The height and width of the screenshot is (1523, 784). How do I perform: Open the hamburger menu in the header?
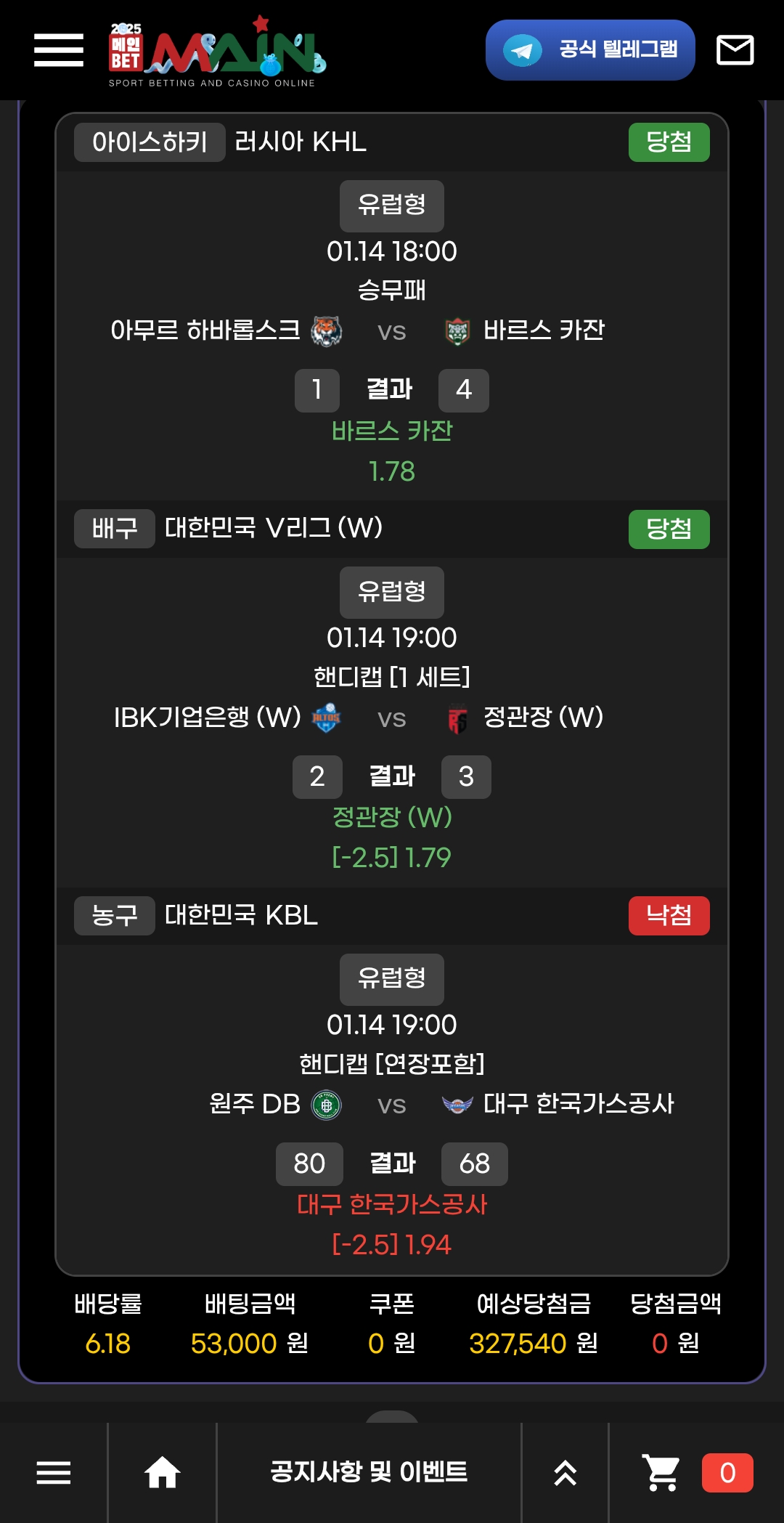pyautogui.click(x=59, y=50)
